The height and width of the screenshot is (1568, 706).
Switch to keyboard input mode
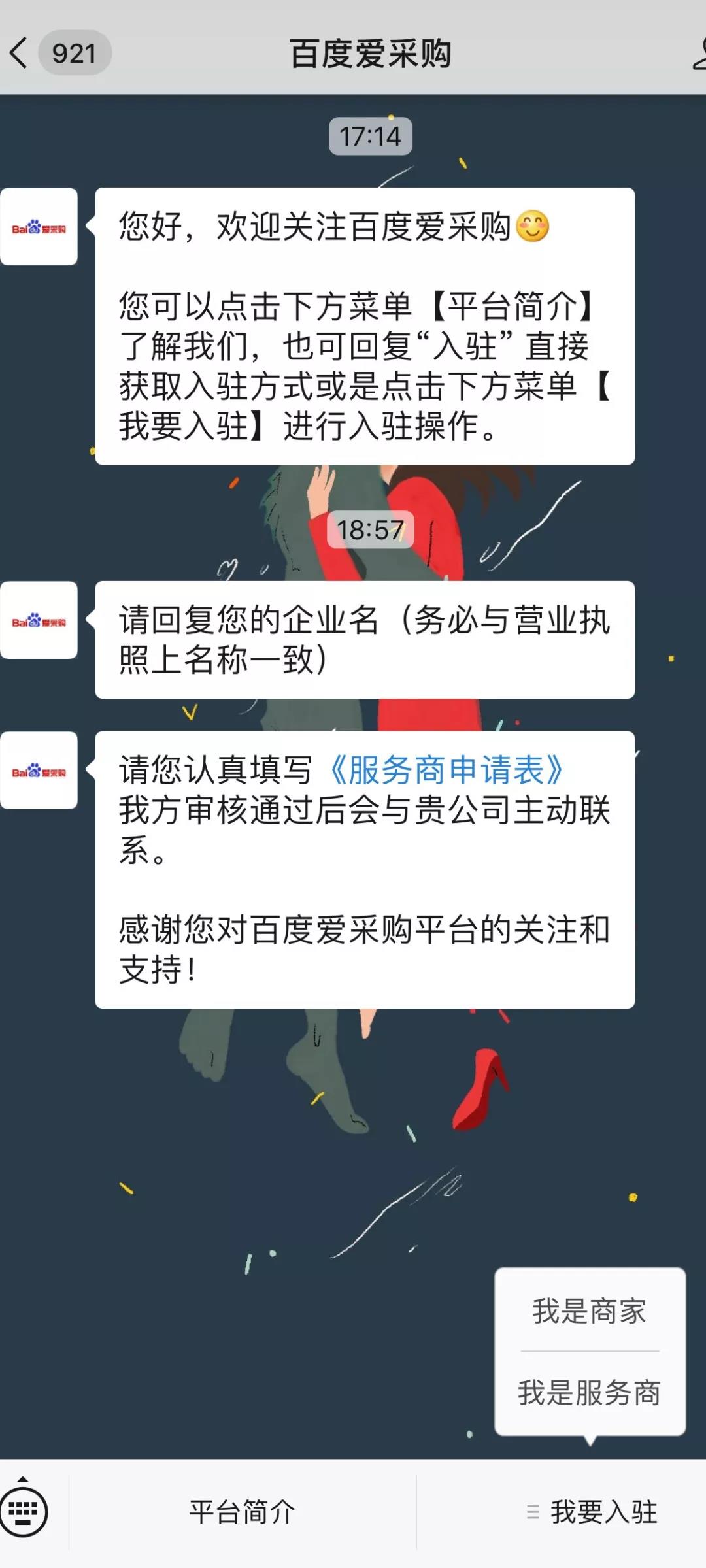click(x=24, y=1512)
